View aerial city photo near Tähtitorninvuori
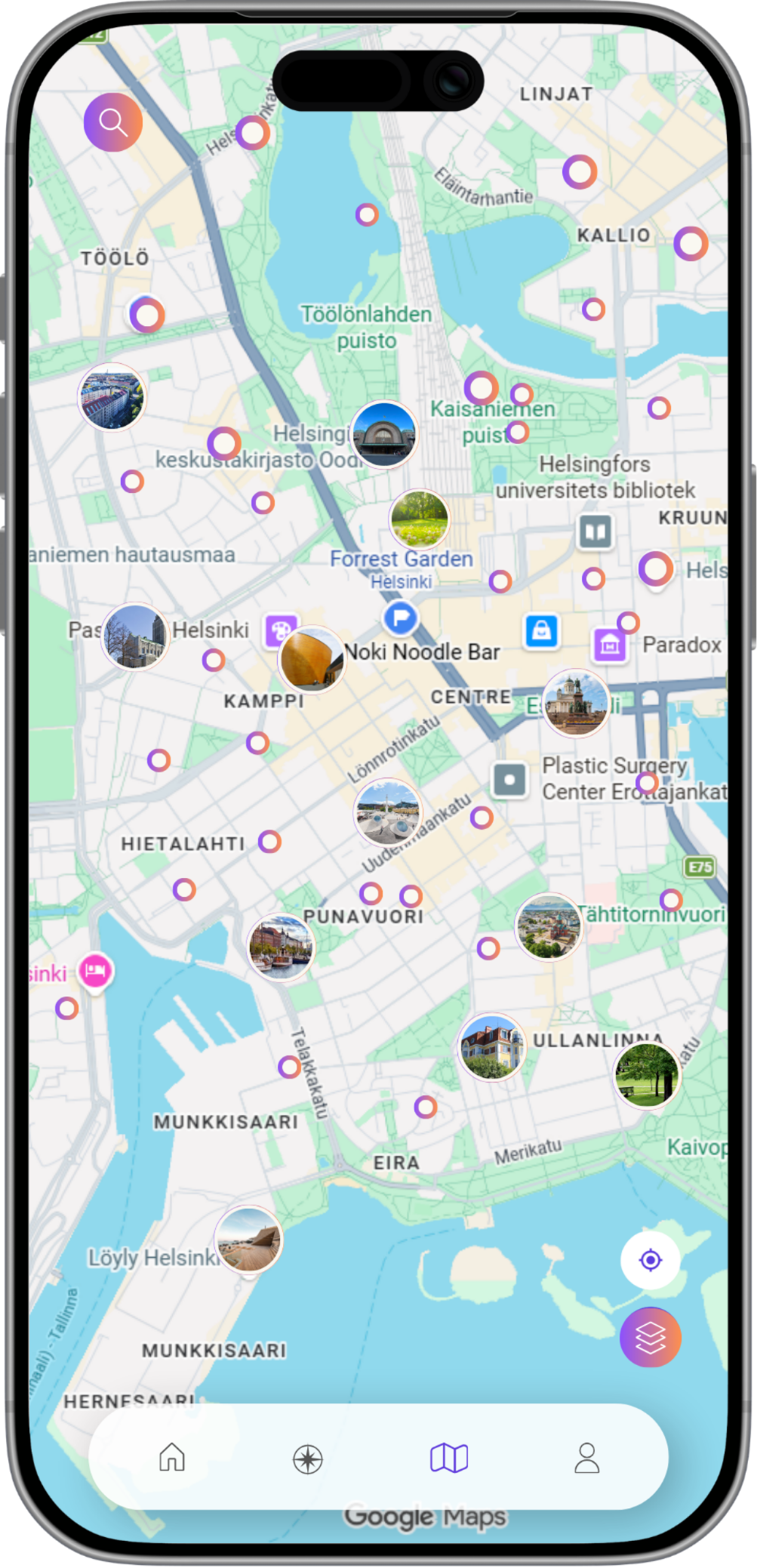 (x=549, y=927)
